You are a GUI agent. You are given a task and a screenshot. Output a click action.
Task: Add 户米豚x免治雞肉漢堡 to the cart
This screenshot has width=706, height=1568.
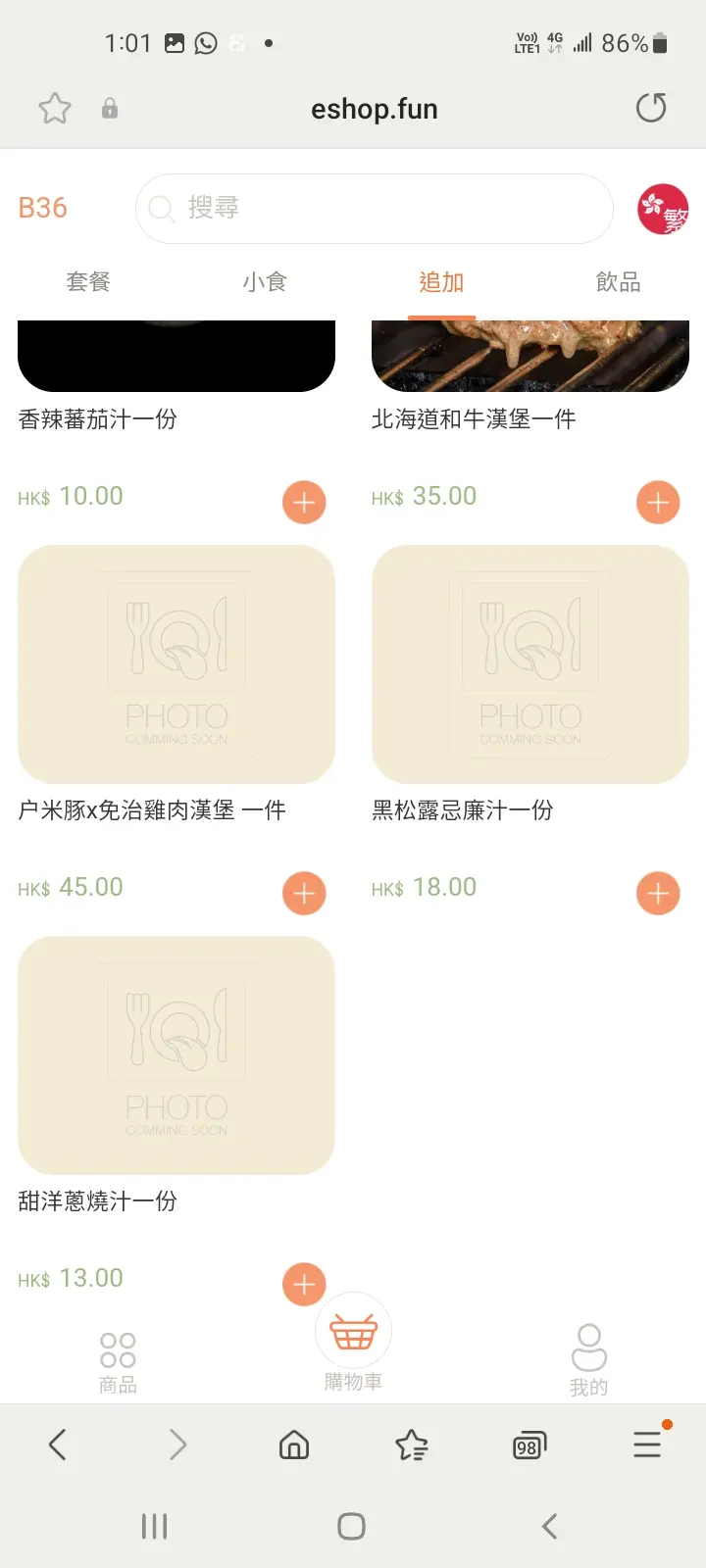(304, 893)
